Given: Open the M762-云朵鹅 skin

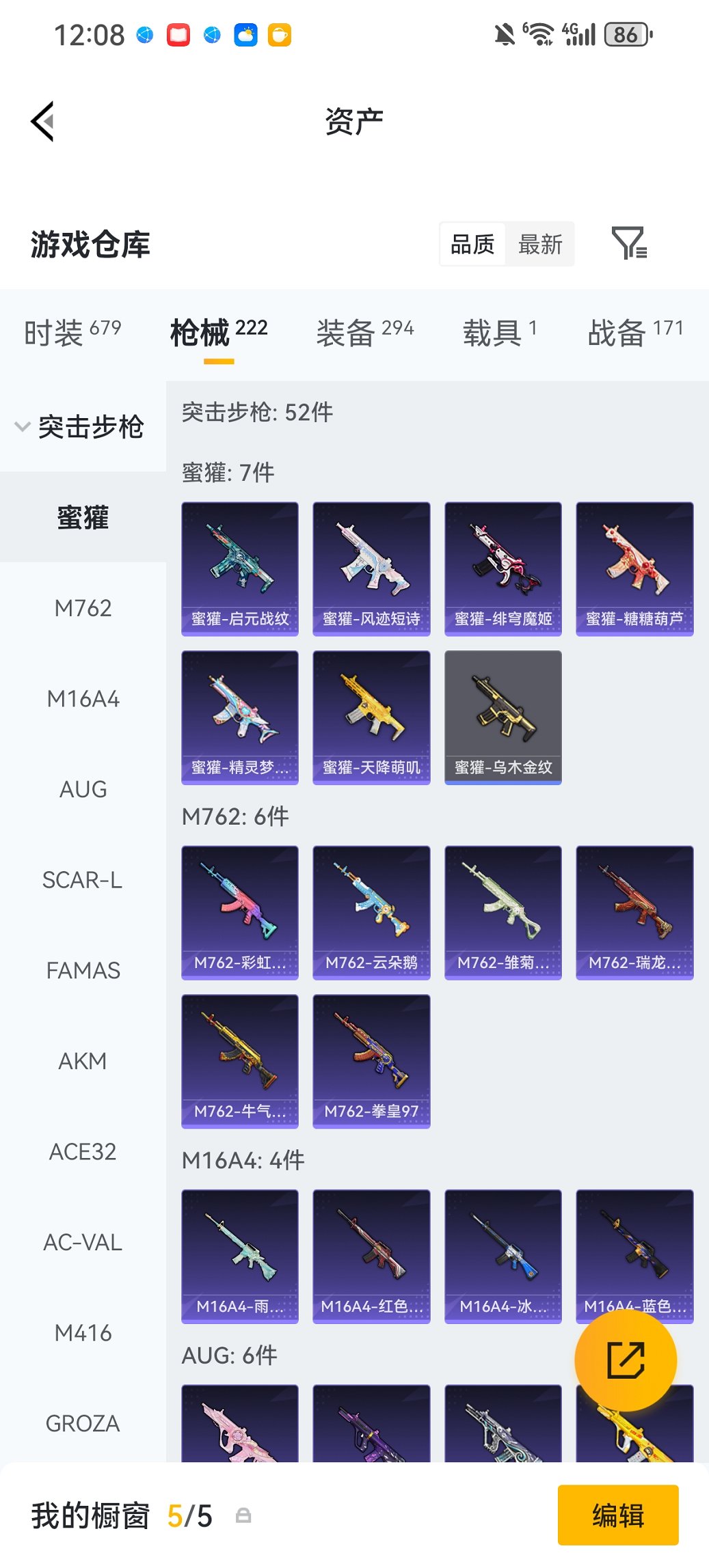Looking at the screenshot, I should 371,912.
